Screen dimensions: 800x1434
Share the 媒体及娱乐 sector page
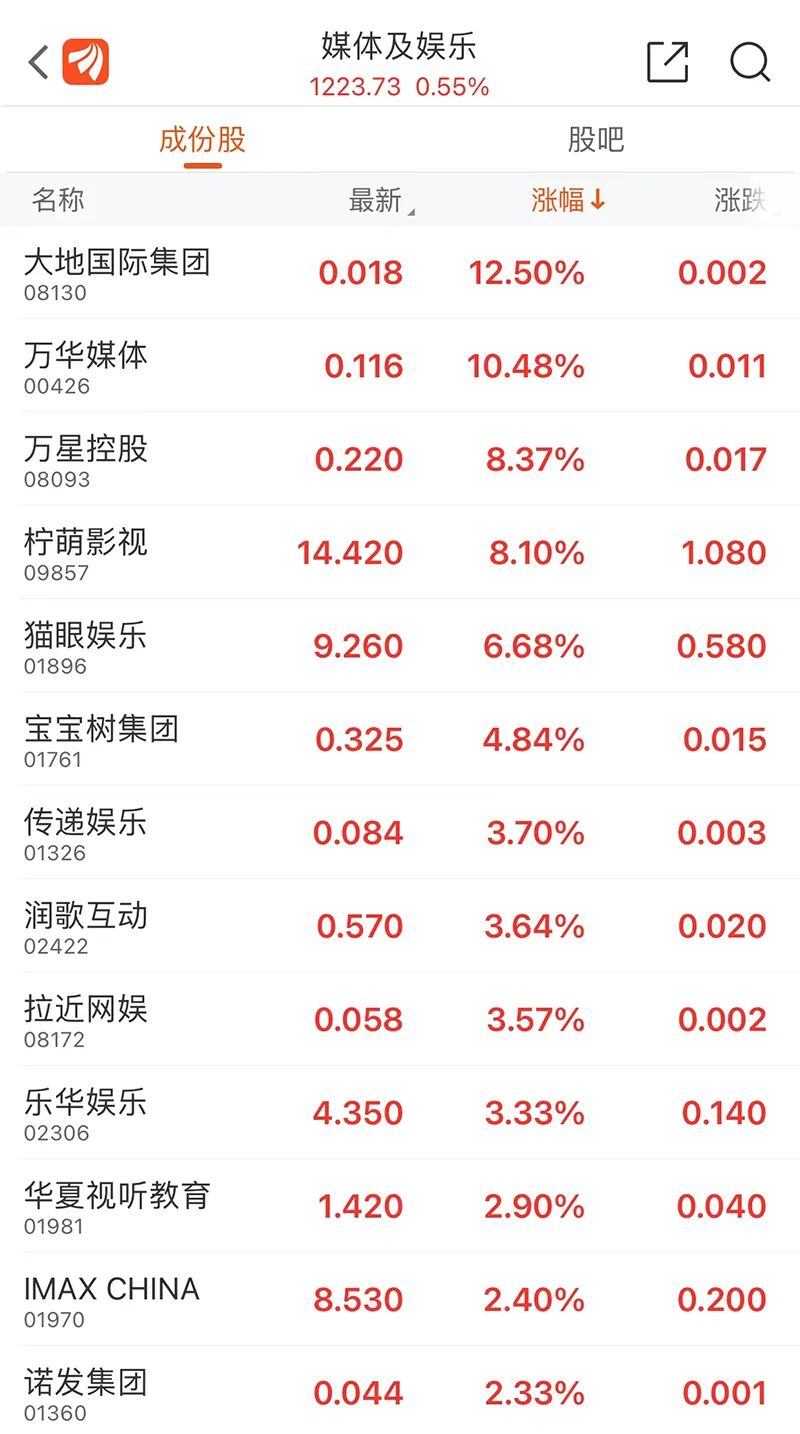click(x=667, y=62)
